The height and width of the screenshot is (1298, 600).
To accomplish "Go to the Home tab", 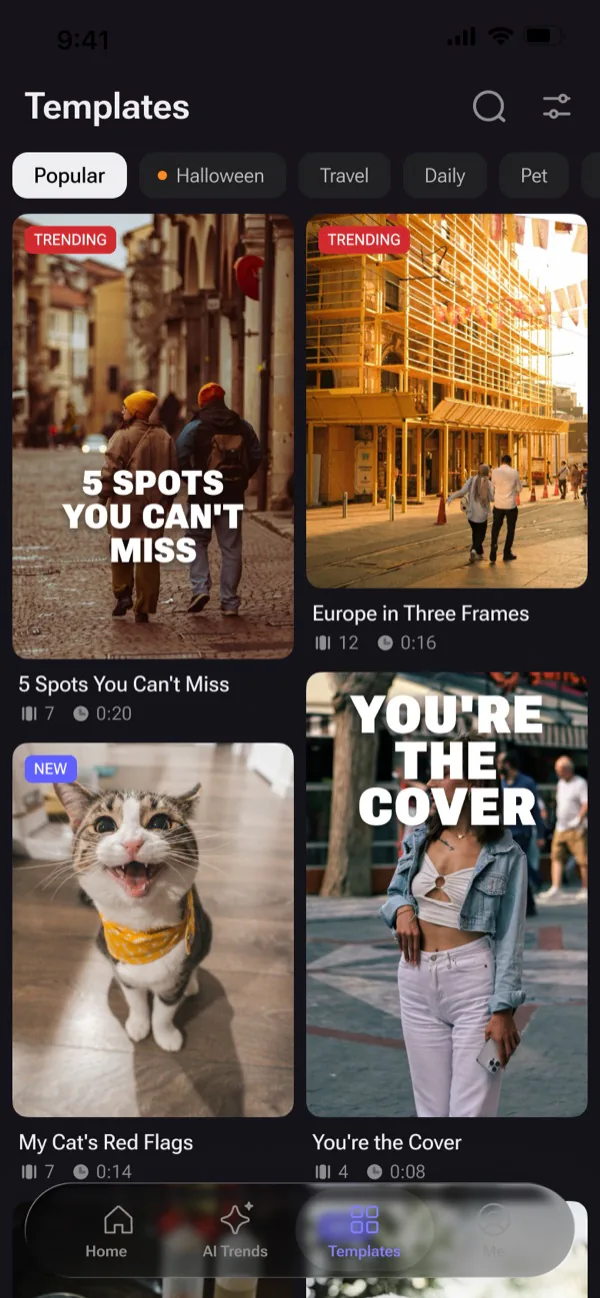I will pyautogui.click(x=107, y=1231).
